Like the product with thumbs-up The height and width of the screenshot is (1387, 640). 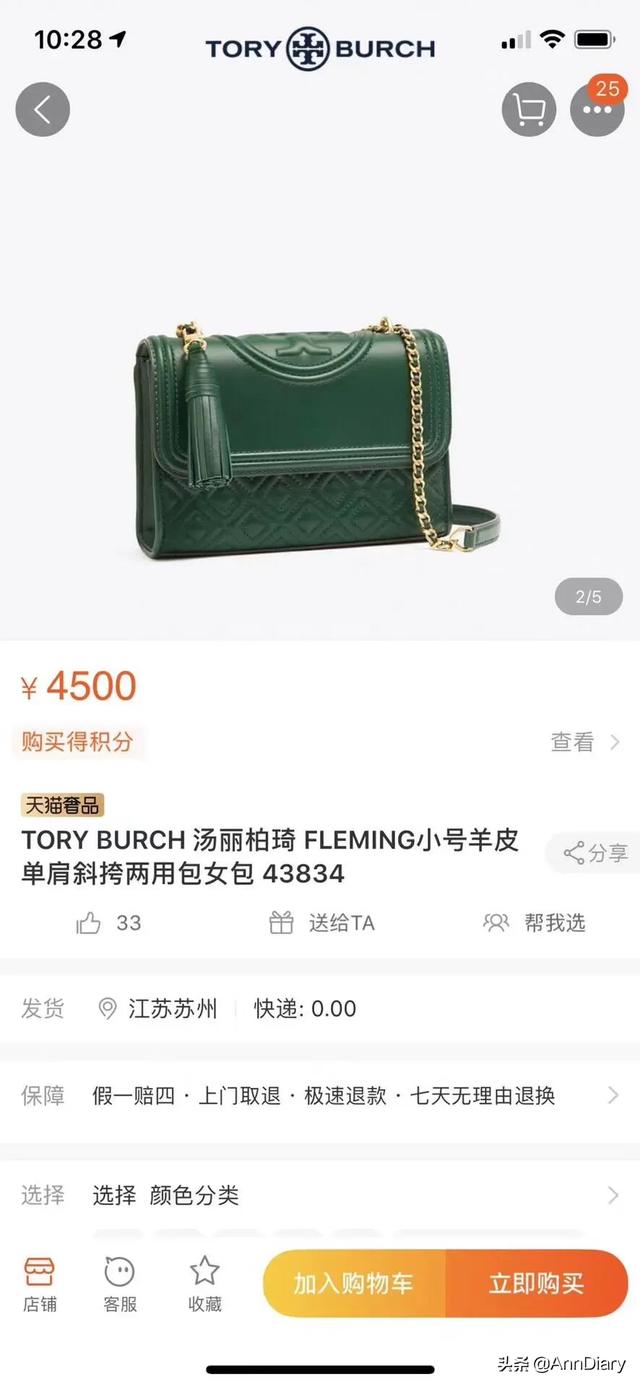(x=108, y=923)
